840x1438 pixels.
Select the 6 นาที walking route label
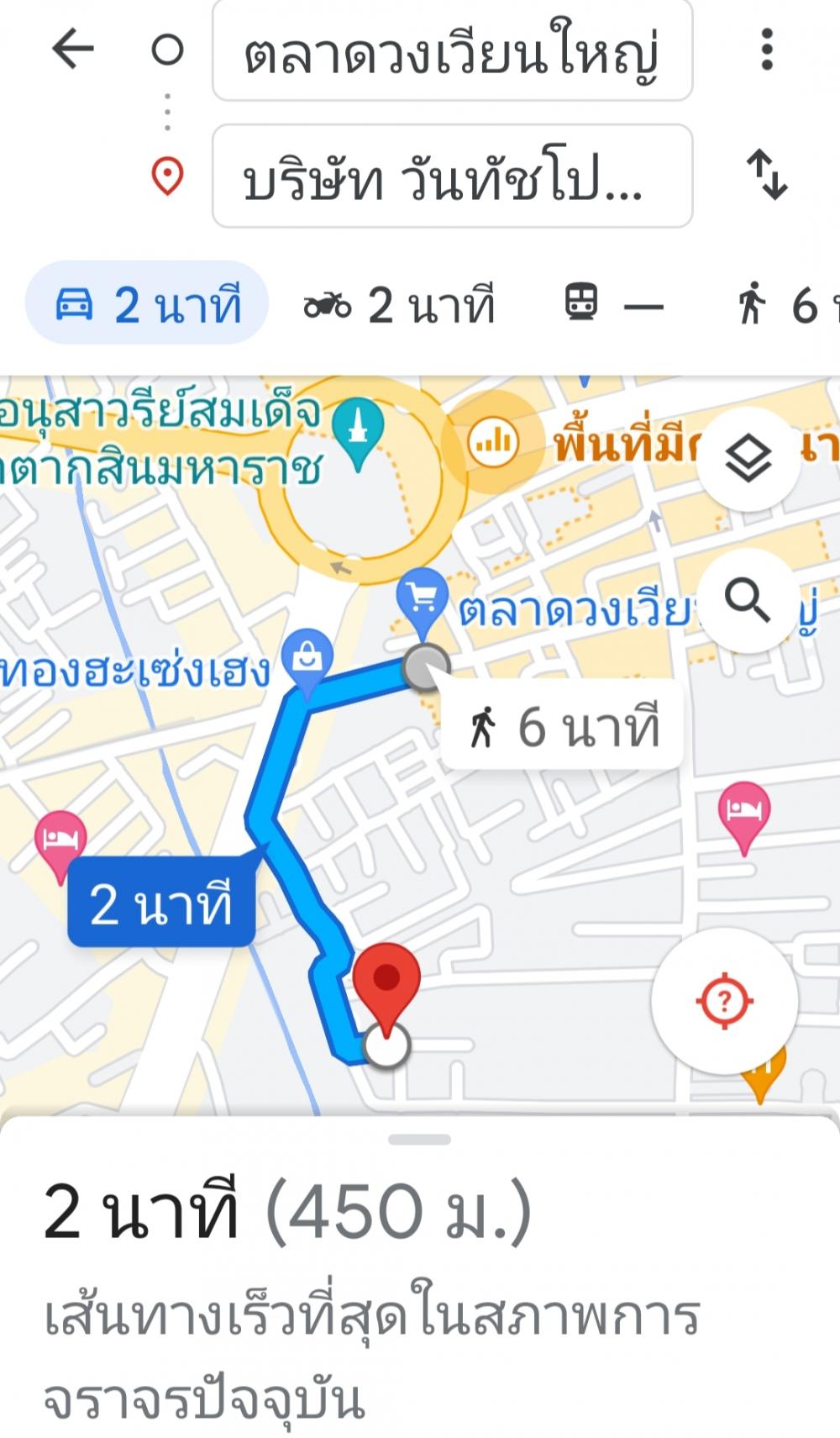click(x=562, y=726)
